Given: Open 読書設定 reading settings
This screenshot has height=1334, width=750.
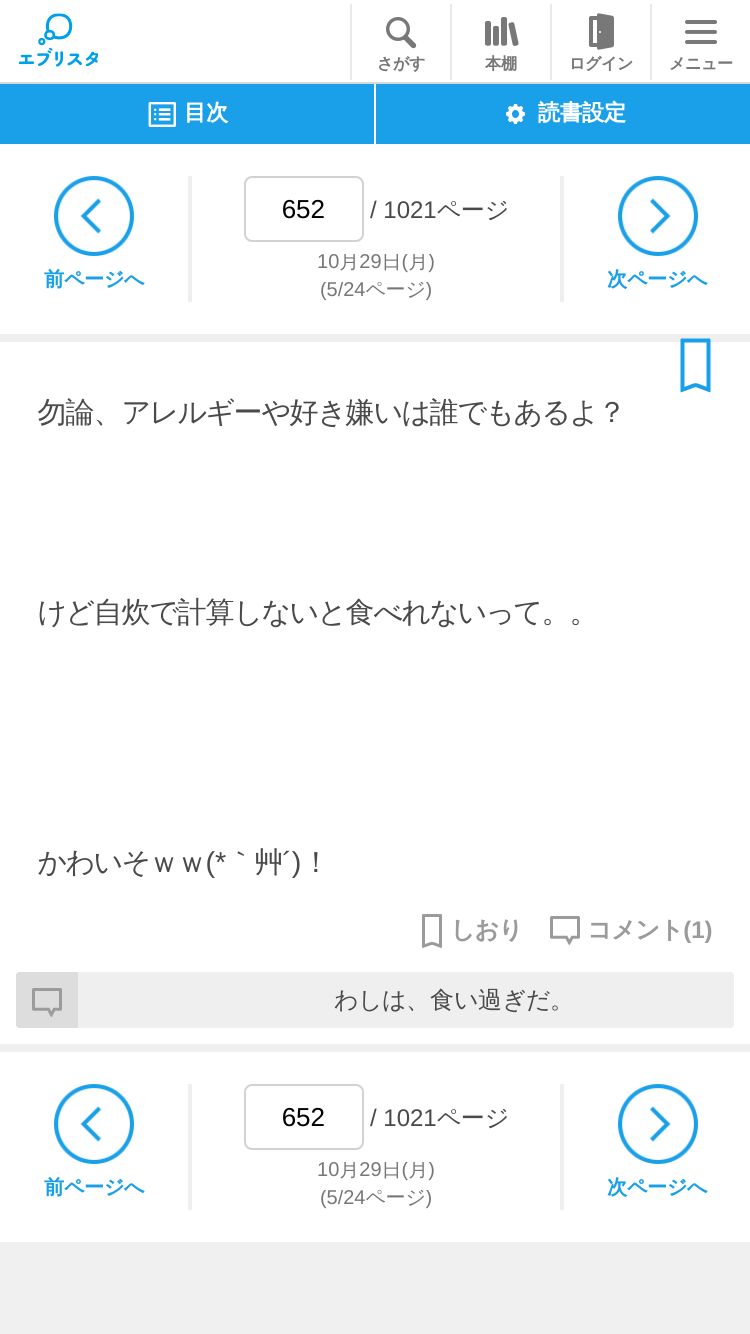Looking at the screenshot, I should tap(563, 114).
